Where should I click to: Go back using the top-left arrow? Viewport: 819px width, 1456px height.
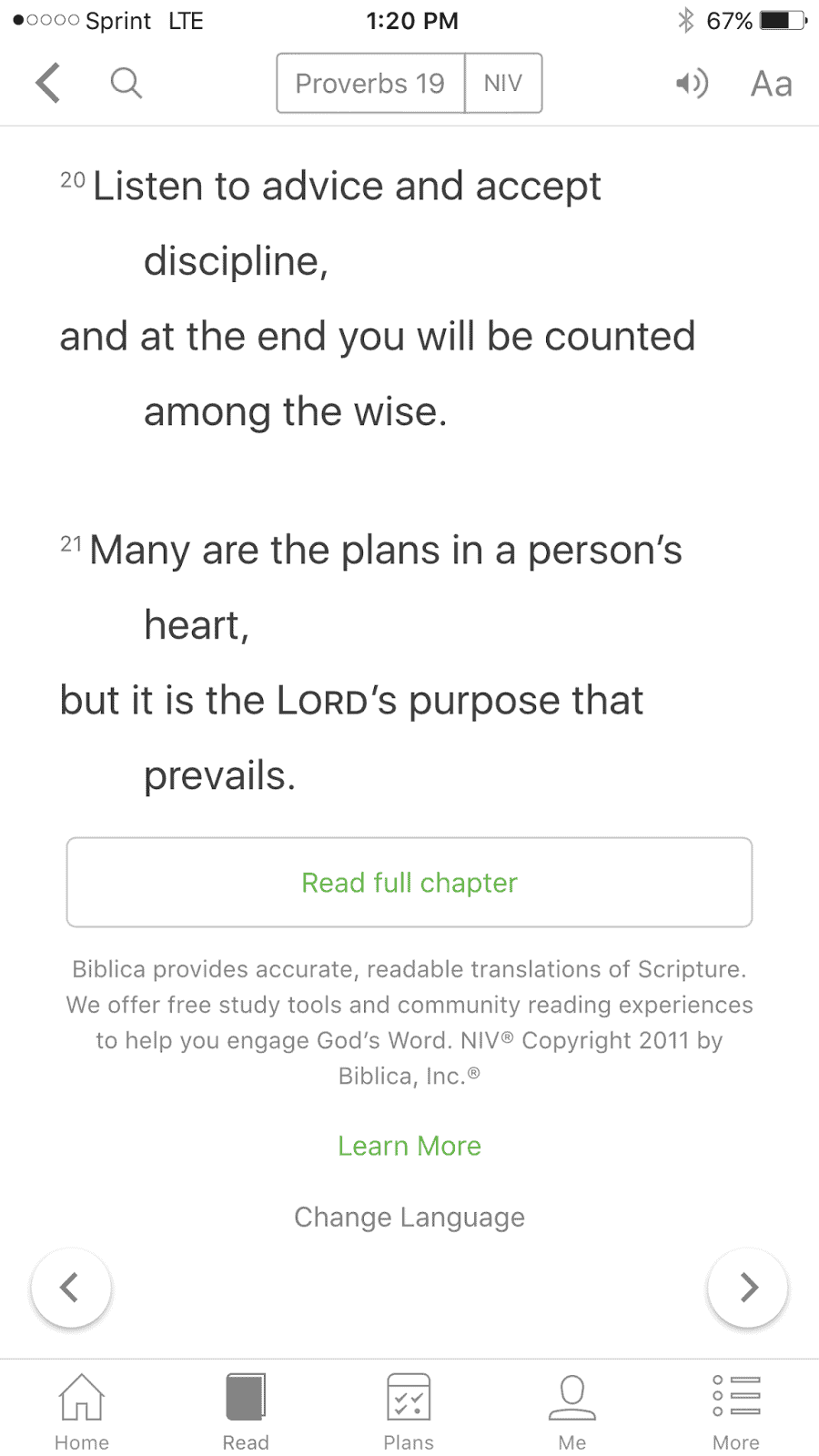pyautogui.click(x=48, y=83)
